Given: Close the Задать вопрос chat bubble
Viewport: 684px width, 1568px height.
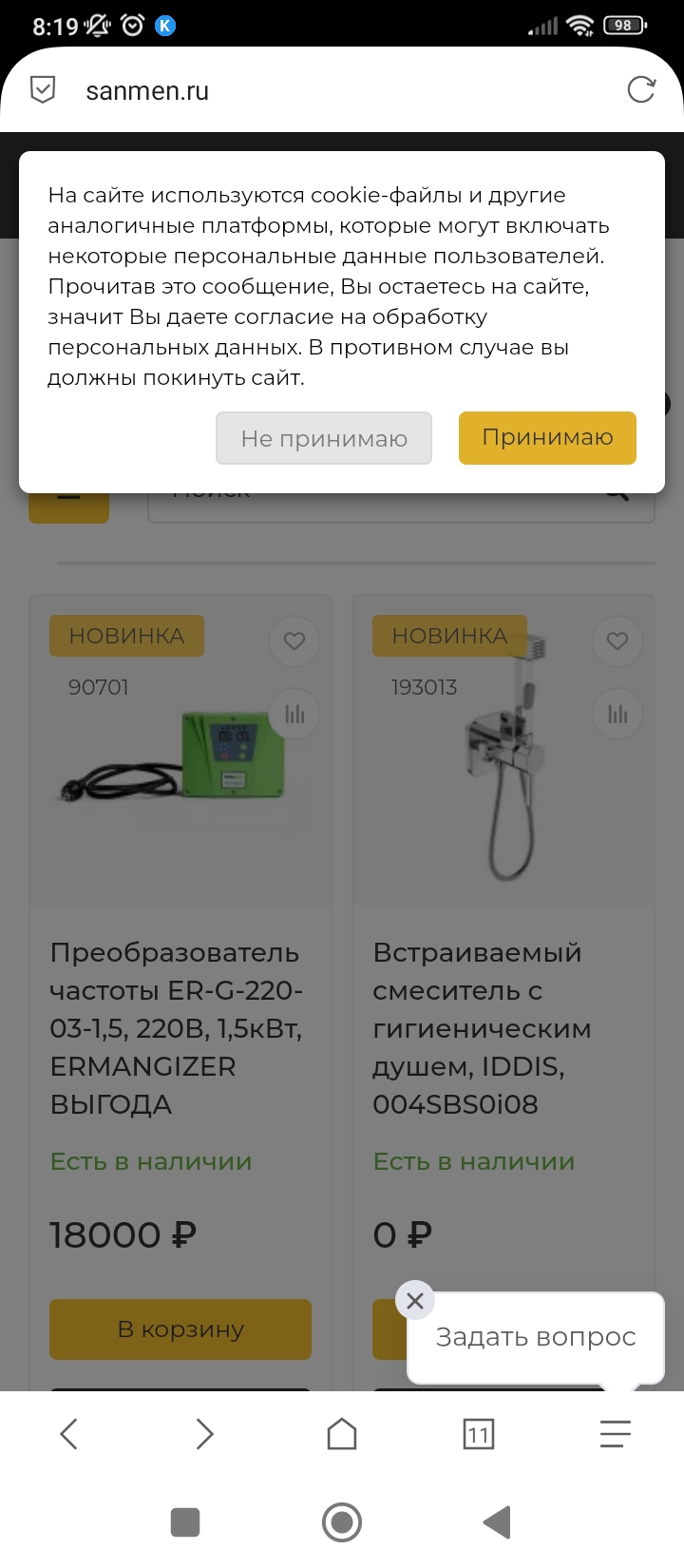Looking at the screenshot, I should click(x=414, y=1300).
